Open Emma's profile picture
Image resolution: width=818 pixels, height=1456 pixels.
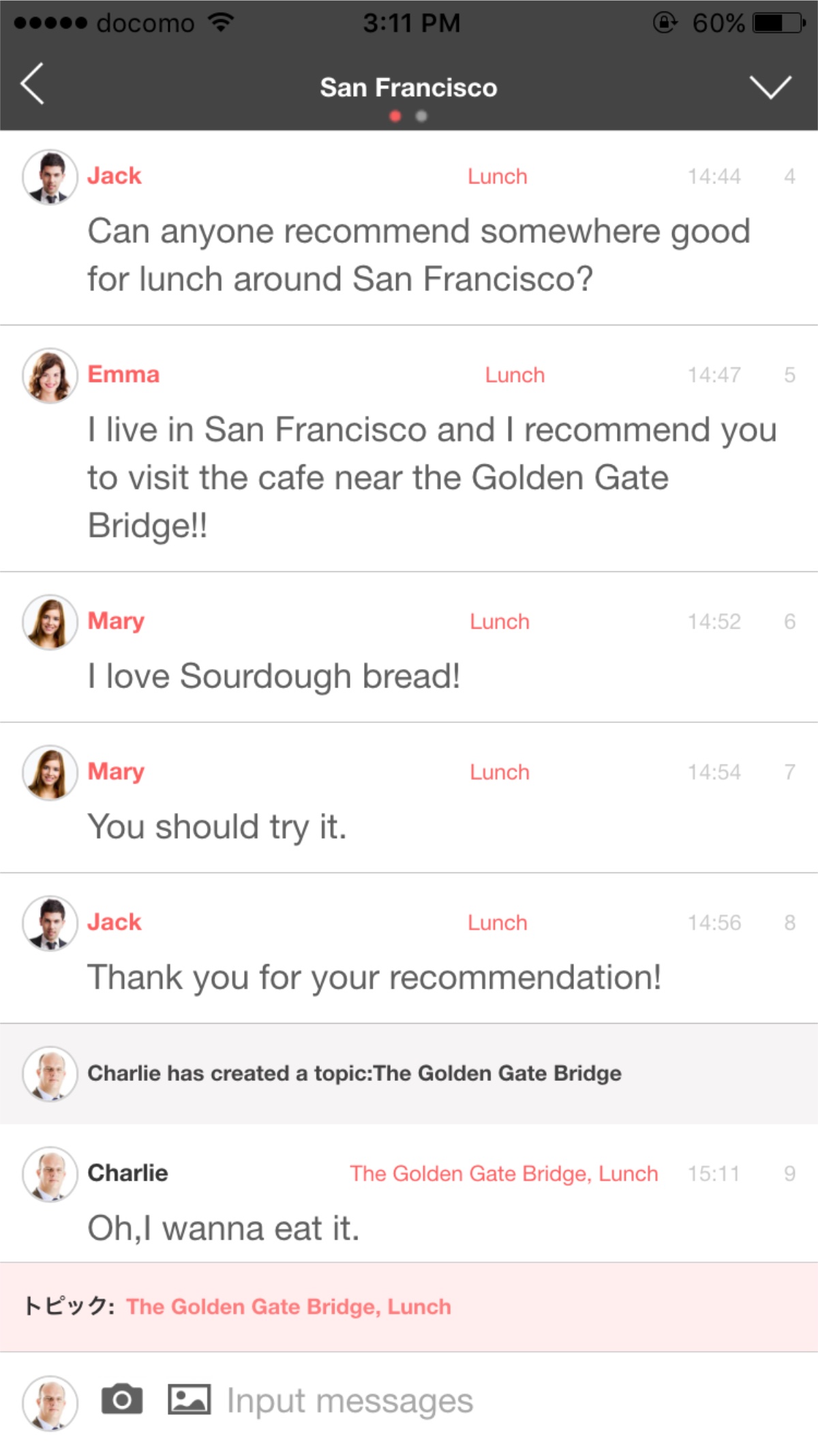pyautogui.click(x=50, y=376)
